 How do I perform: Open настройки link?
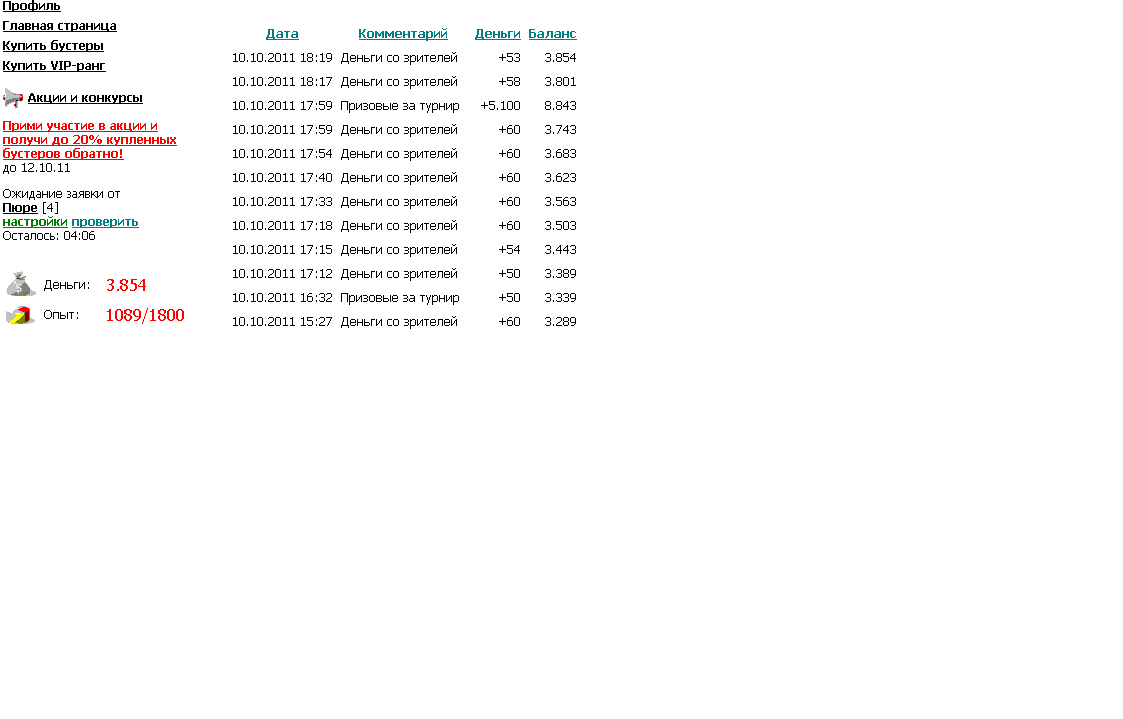click(35, 222)
